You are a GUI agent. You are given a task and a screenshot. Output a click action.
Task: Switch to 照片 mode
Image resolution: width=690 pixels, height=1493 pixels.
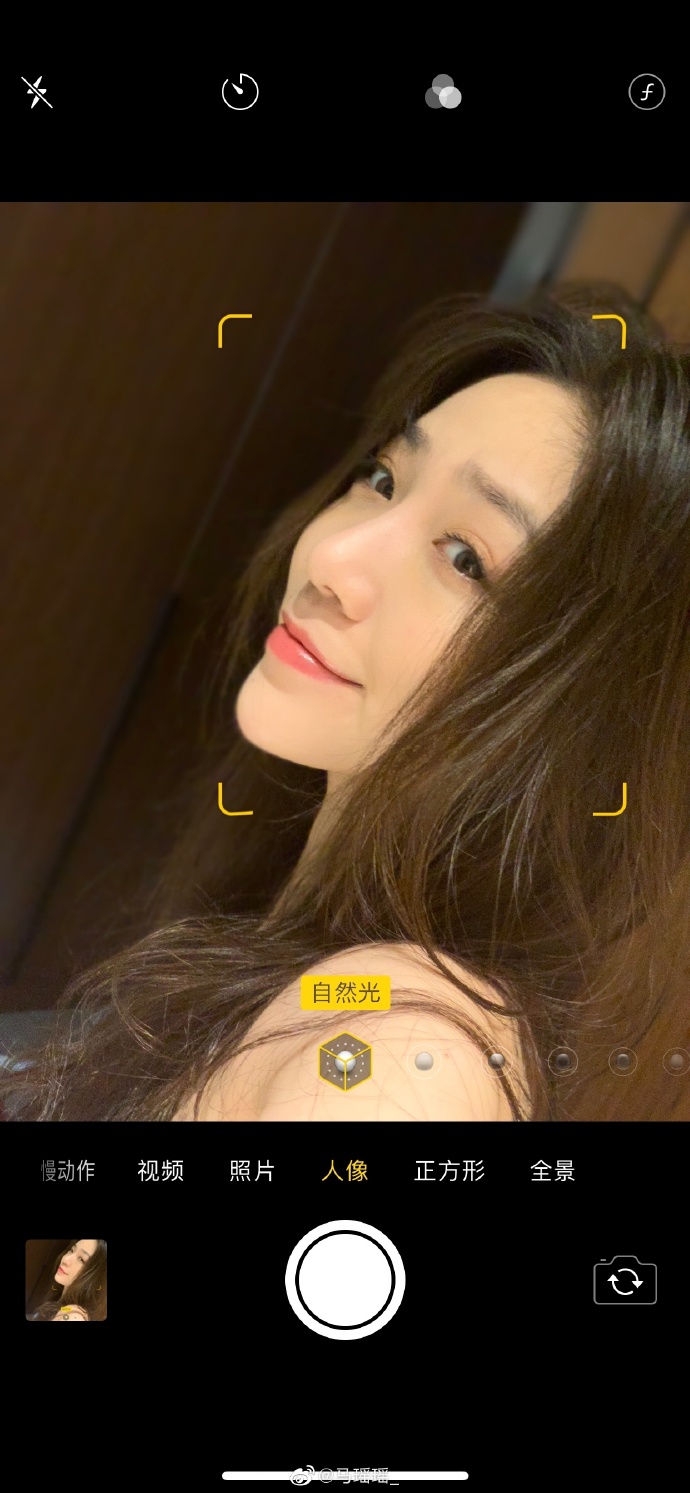tap(252, 1171)
